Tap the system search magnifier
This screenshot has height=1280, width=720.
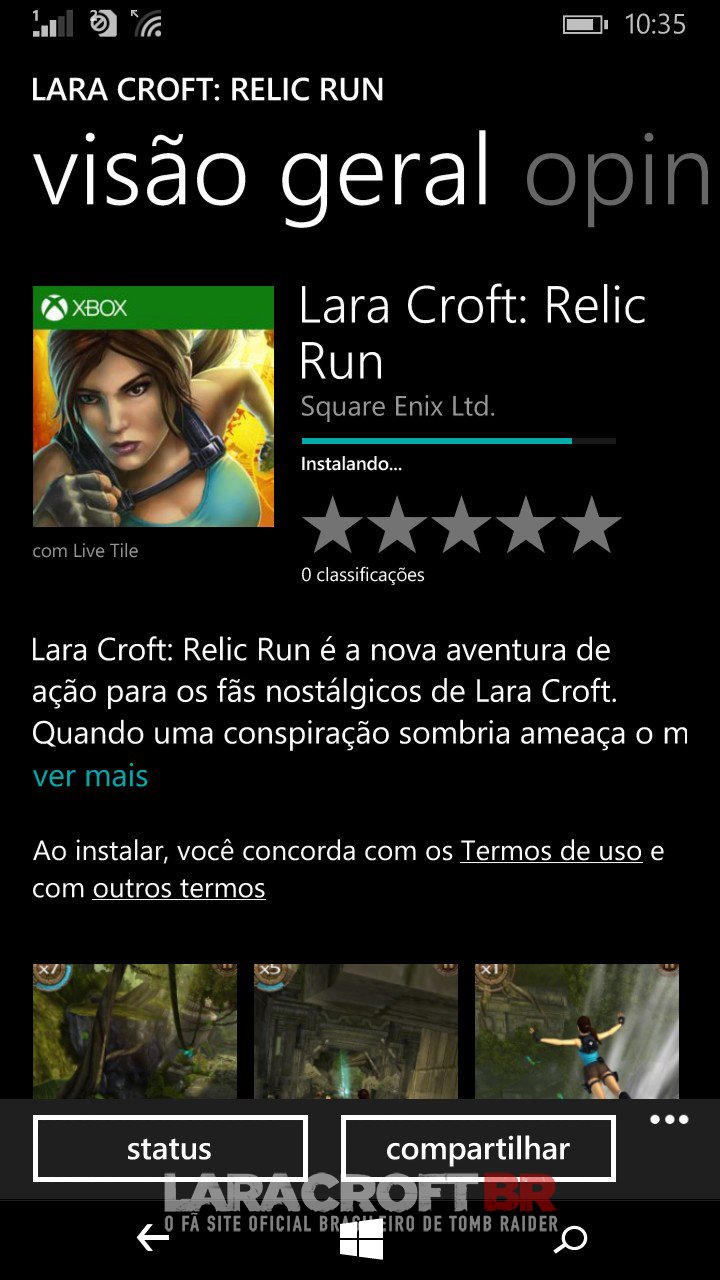click(570, 1240)
